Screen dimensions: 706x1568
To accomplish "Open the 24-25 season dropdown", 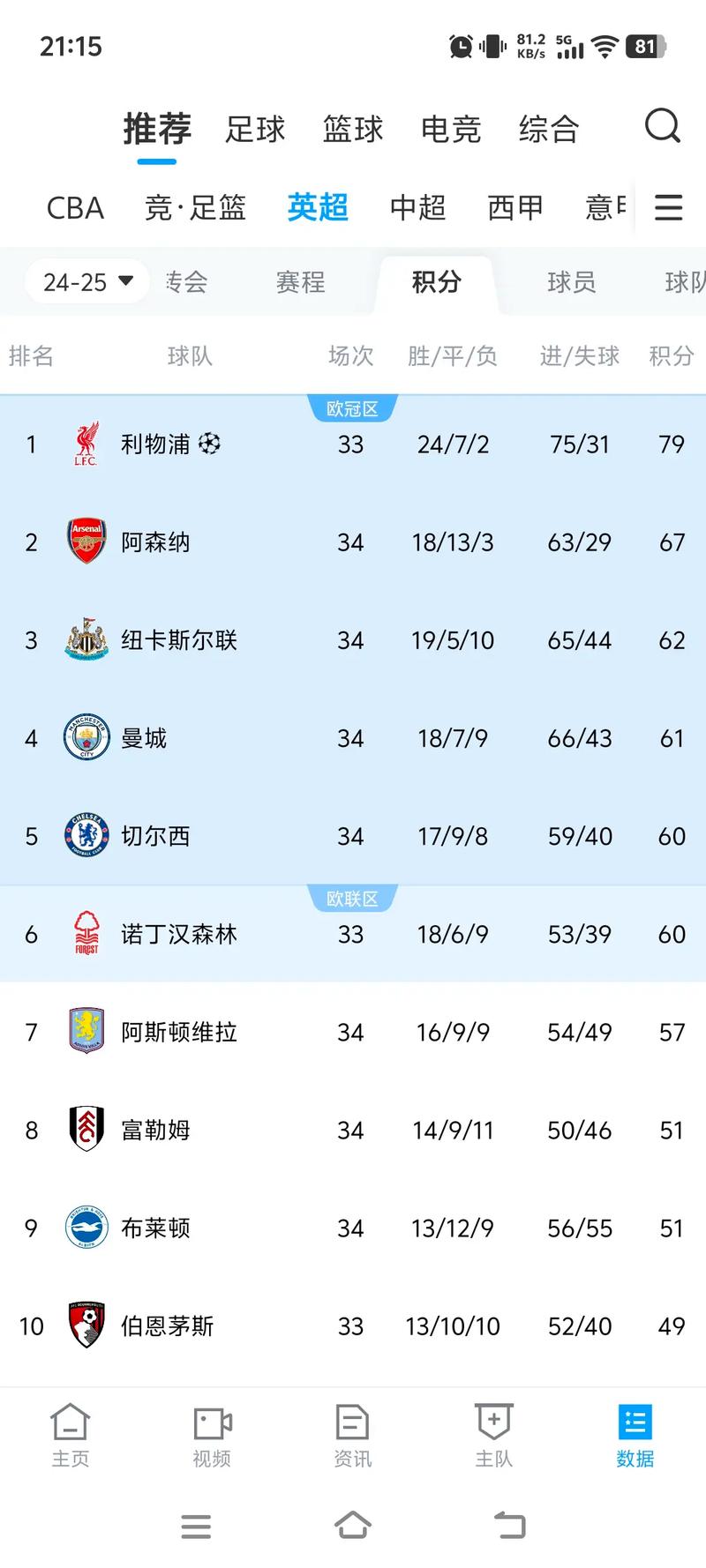I will coord(87,281).
